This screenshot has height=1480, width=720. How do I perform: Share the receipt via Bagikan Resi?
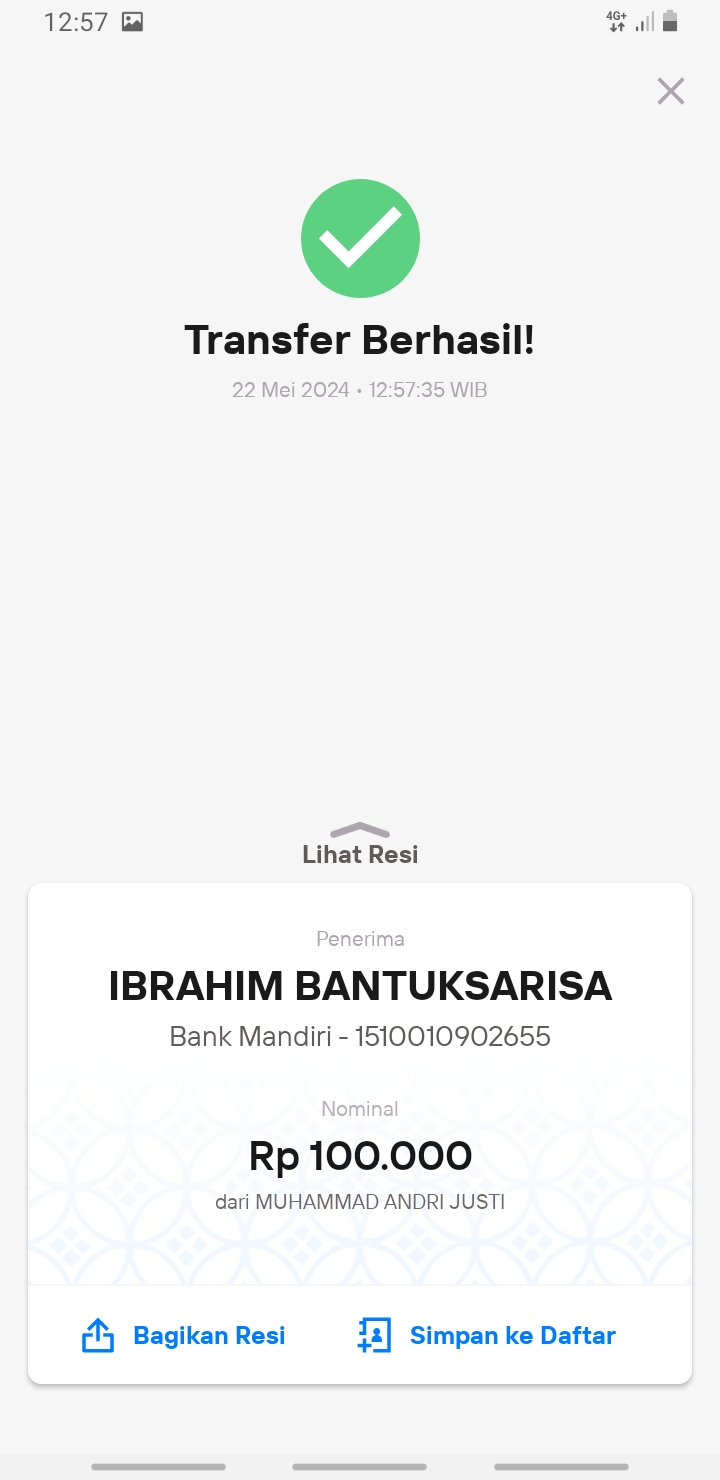(184, 1335)
